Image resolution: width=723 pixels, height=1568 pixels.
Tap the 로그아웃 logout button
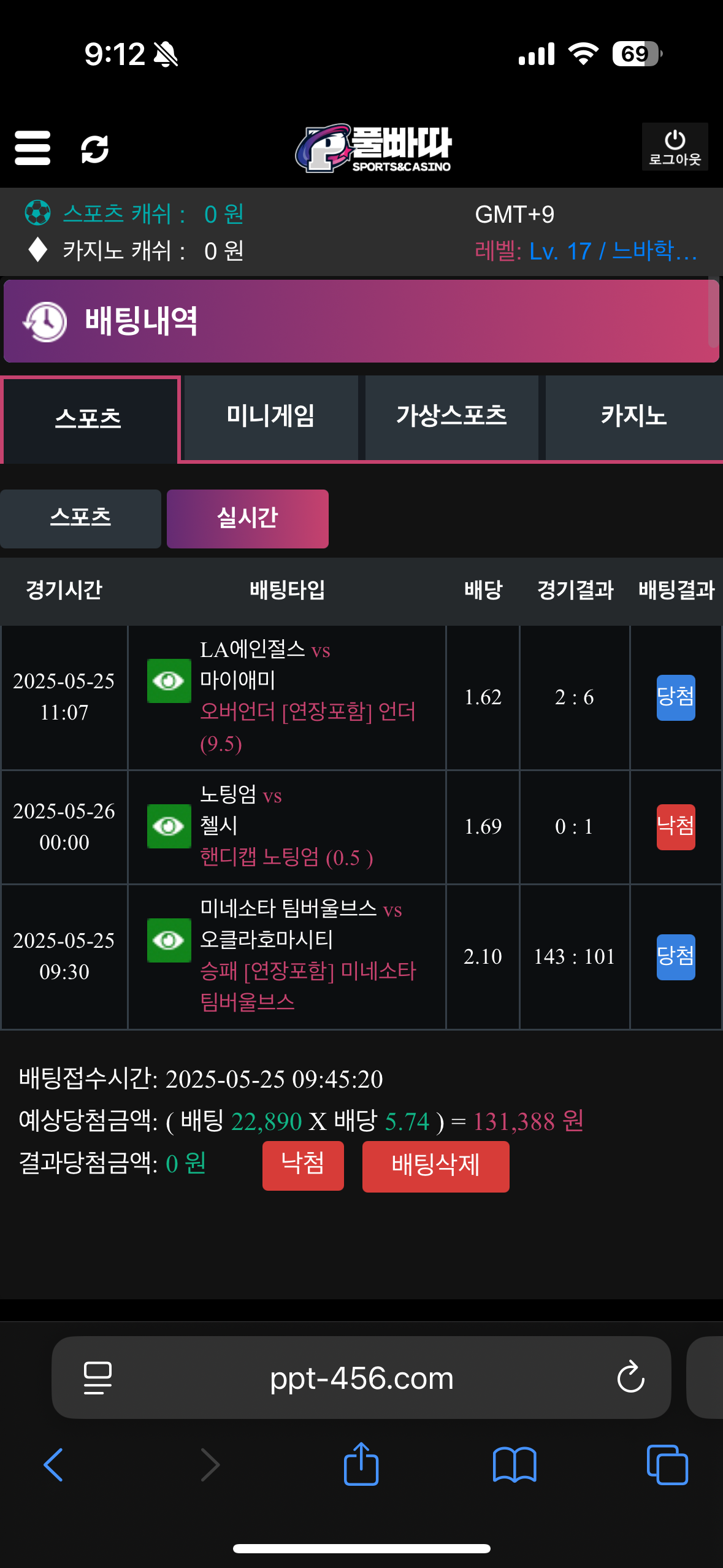675,147
